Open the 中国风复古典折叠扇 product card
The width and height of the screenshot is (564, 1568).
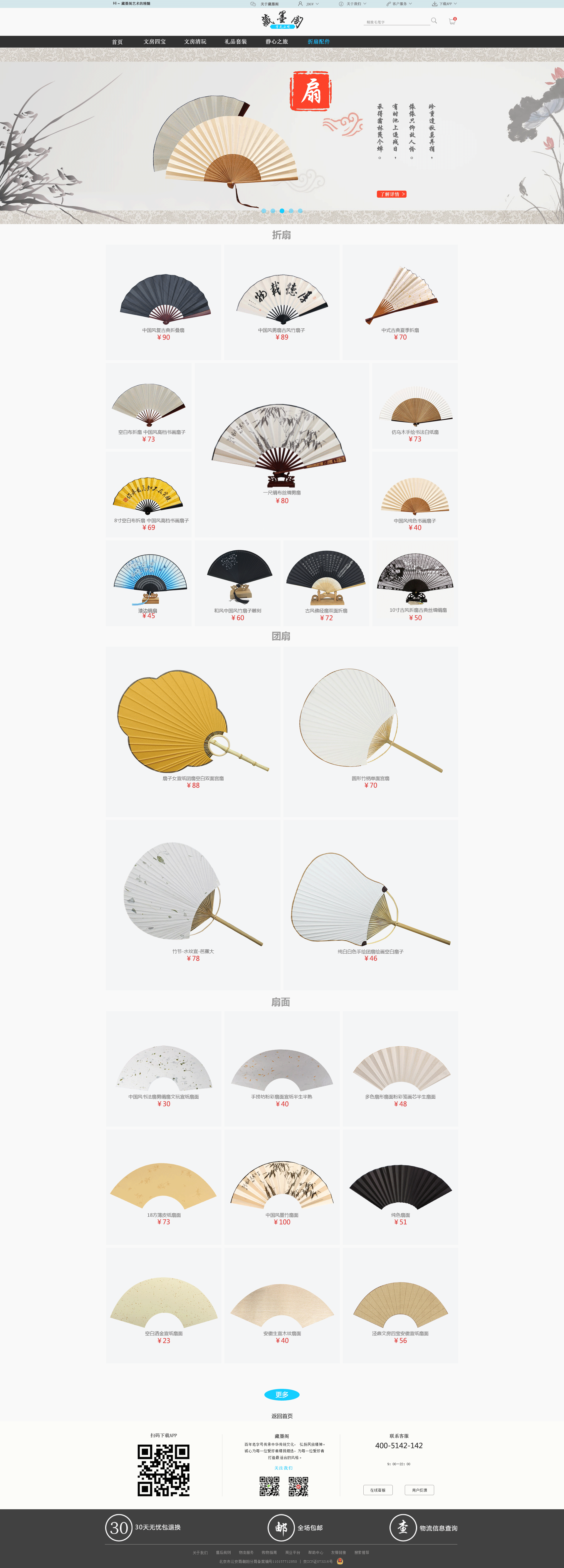tap(163, 302)
